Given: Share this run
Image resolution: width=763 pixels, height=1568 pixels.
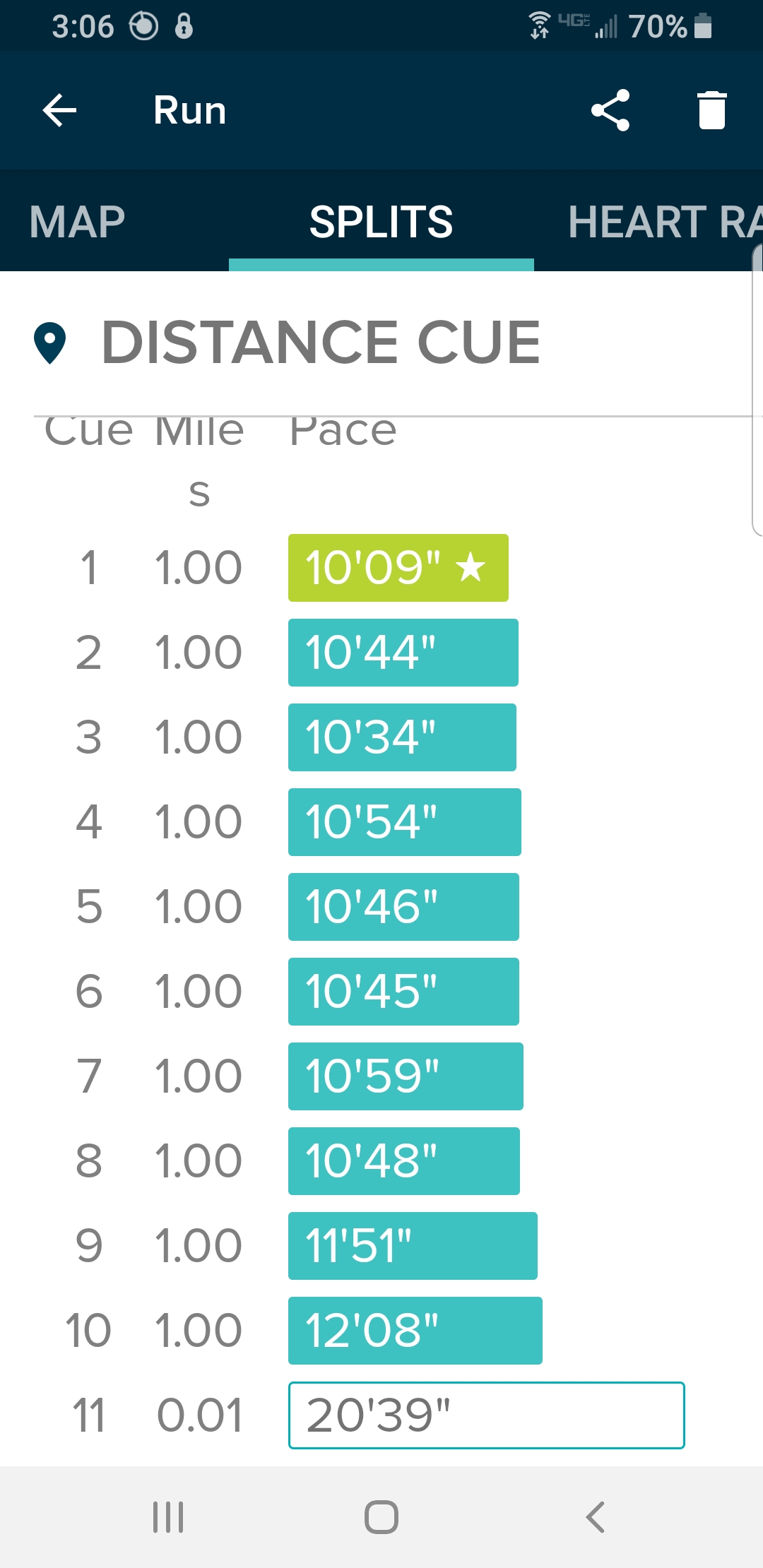Looking at the screenshot, I should pyautogui.click(x=610, y=110).
